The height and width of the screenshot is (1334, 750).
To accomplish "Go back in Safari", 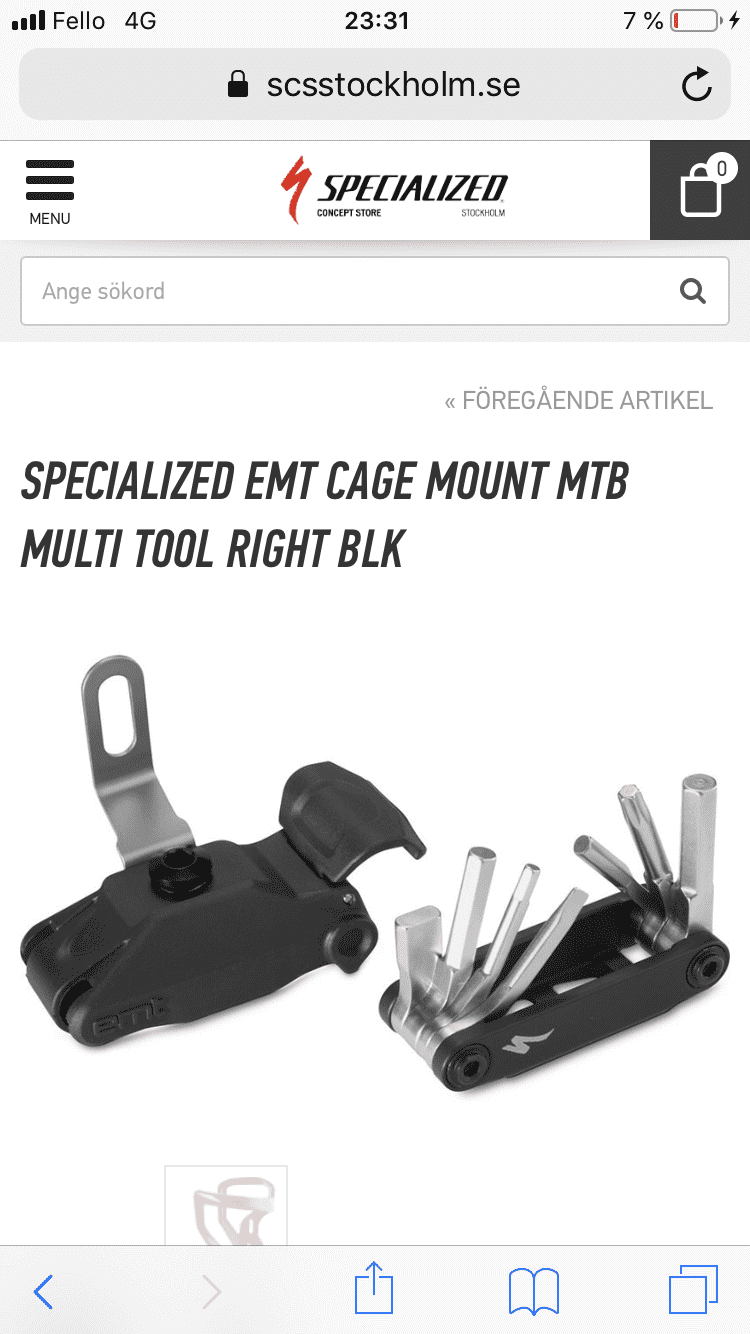I will tap(43, 1292).
